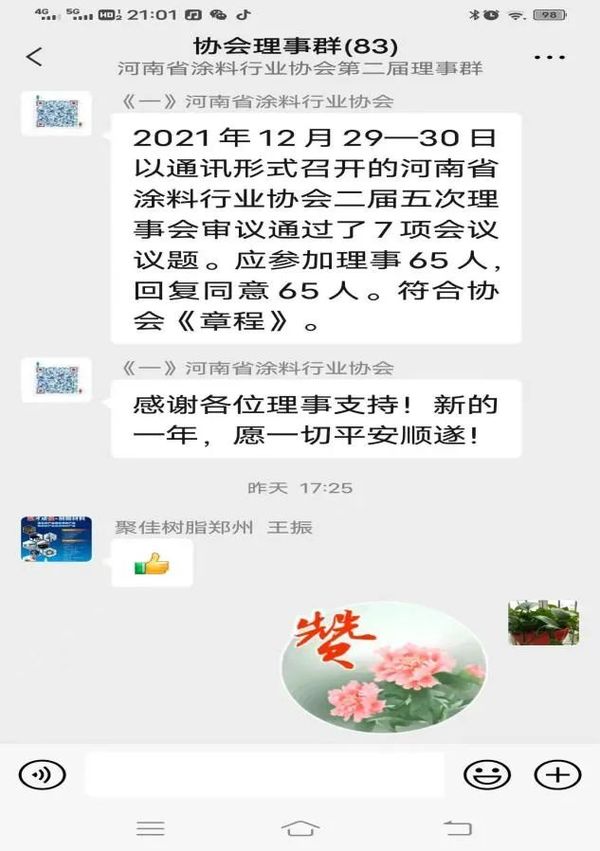Open the emoji picker
Viewport: 600px width, 851px height.
pos(486,774)
